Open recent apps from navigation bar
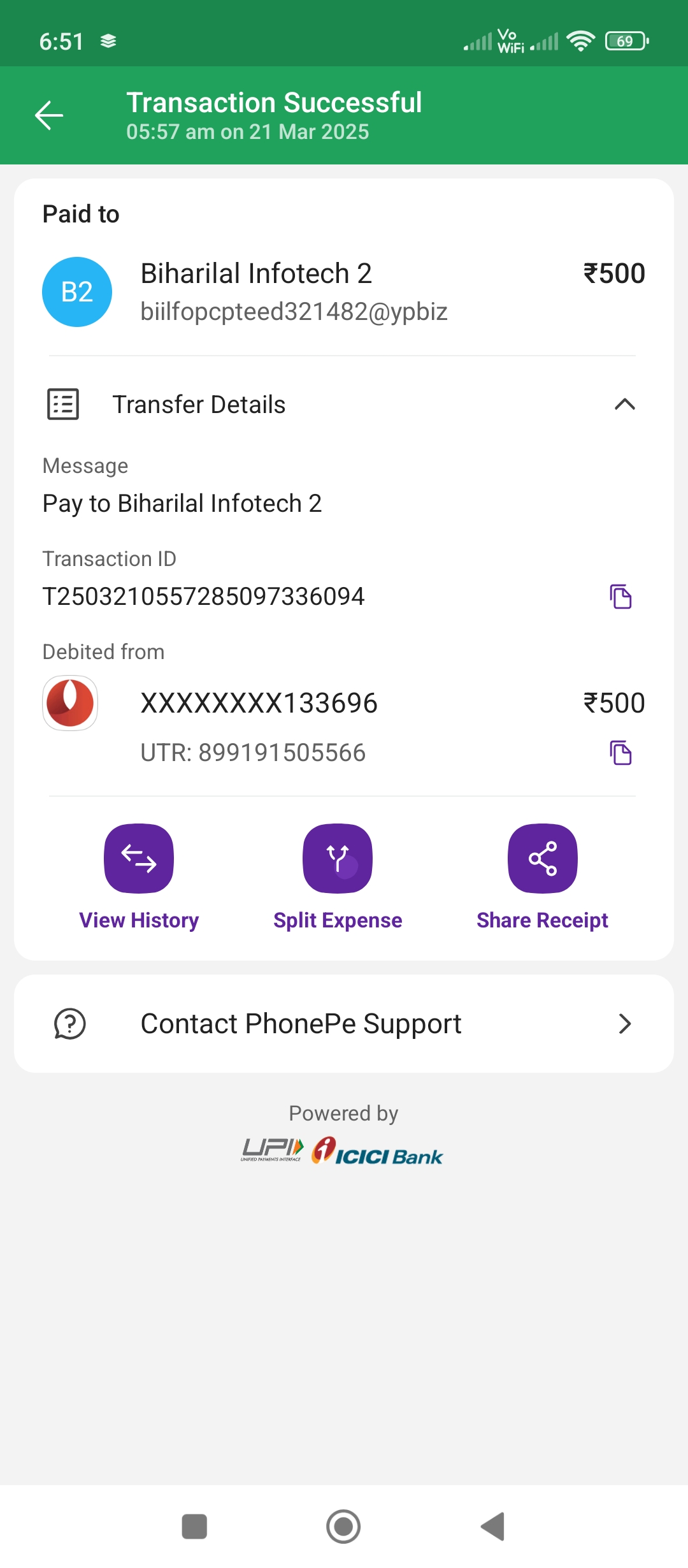Viewport: 688px width, 1568px height. (194, 1527)
